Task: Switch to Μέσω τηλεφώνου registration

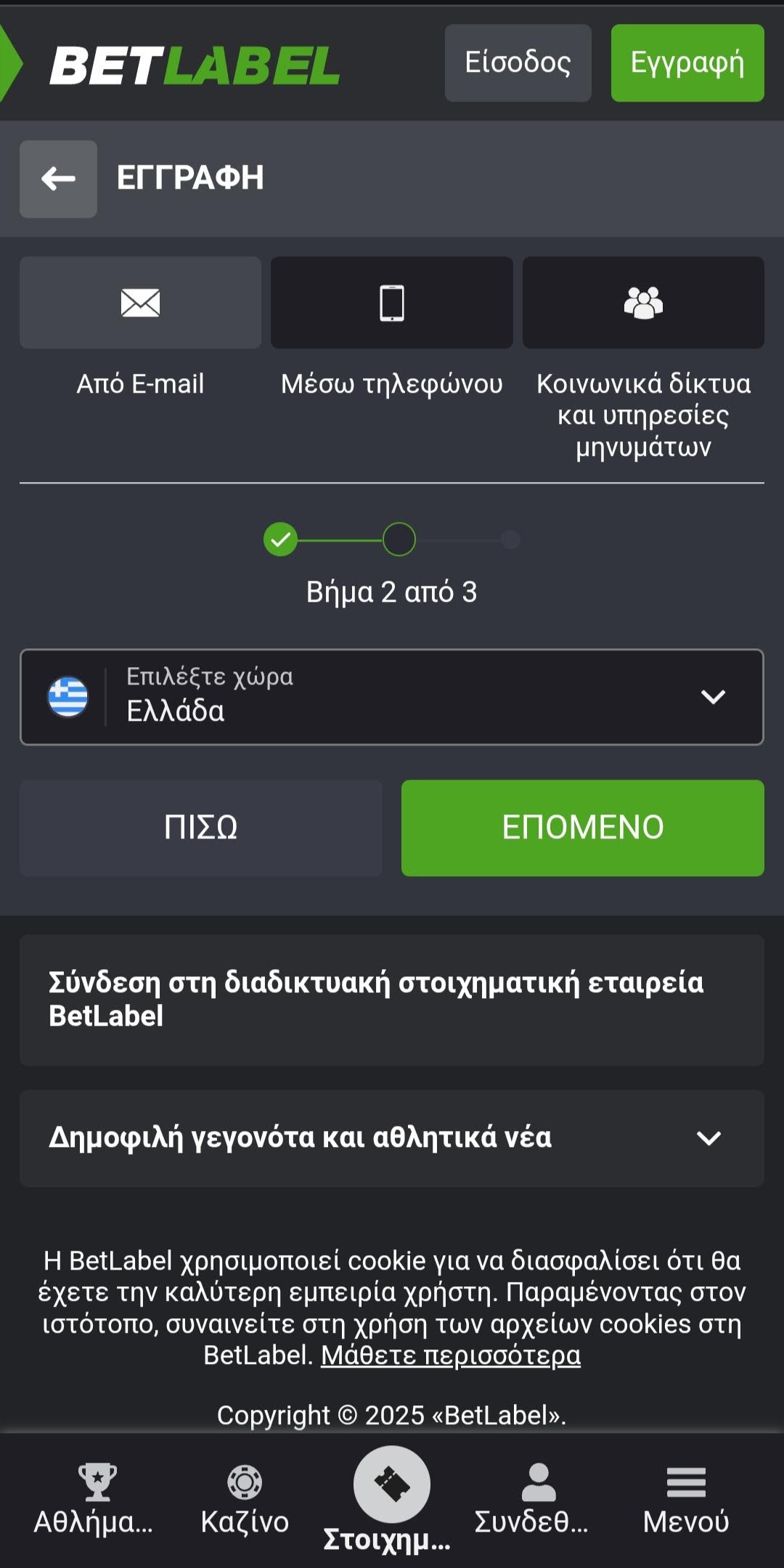Action: (x=391, y=303)
